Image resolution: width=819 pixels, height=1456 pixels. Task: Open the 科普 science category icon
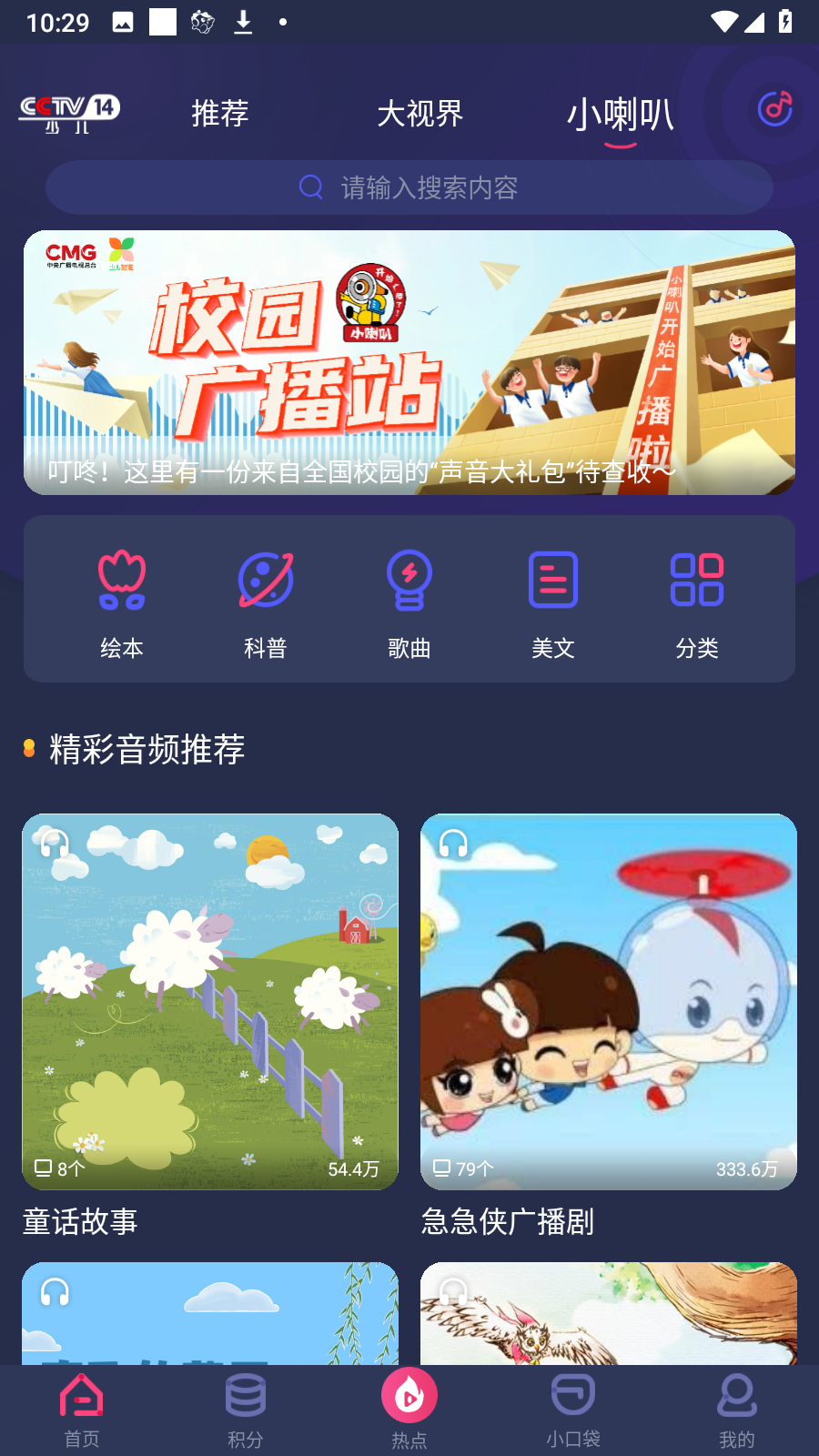point(266,581)
